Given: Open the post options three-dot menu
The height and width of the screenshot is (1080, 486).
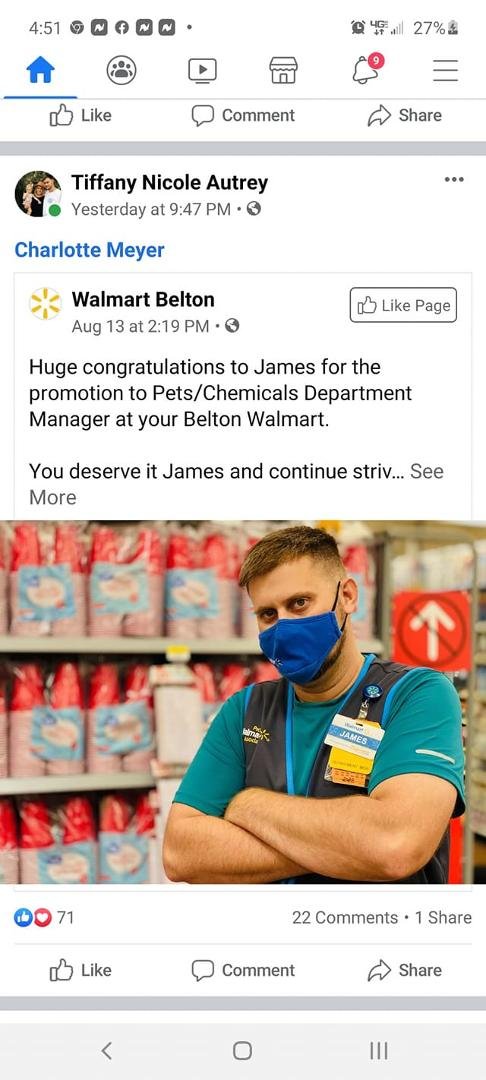Looking at the screenshot, I should 454,179.
